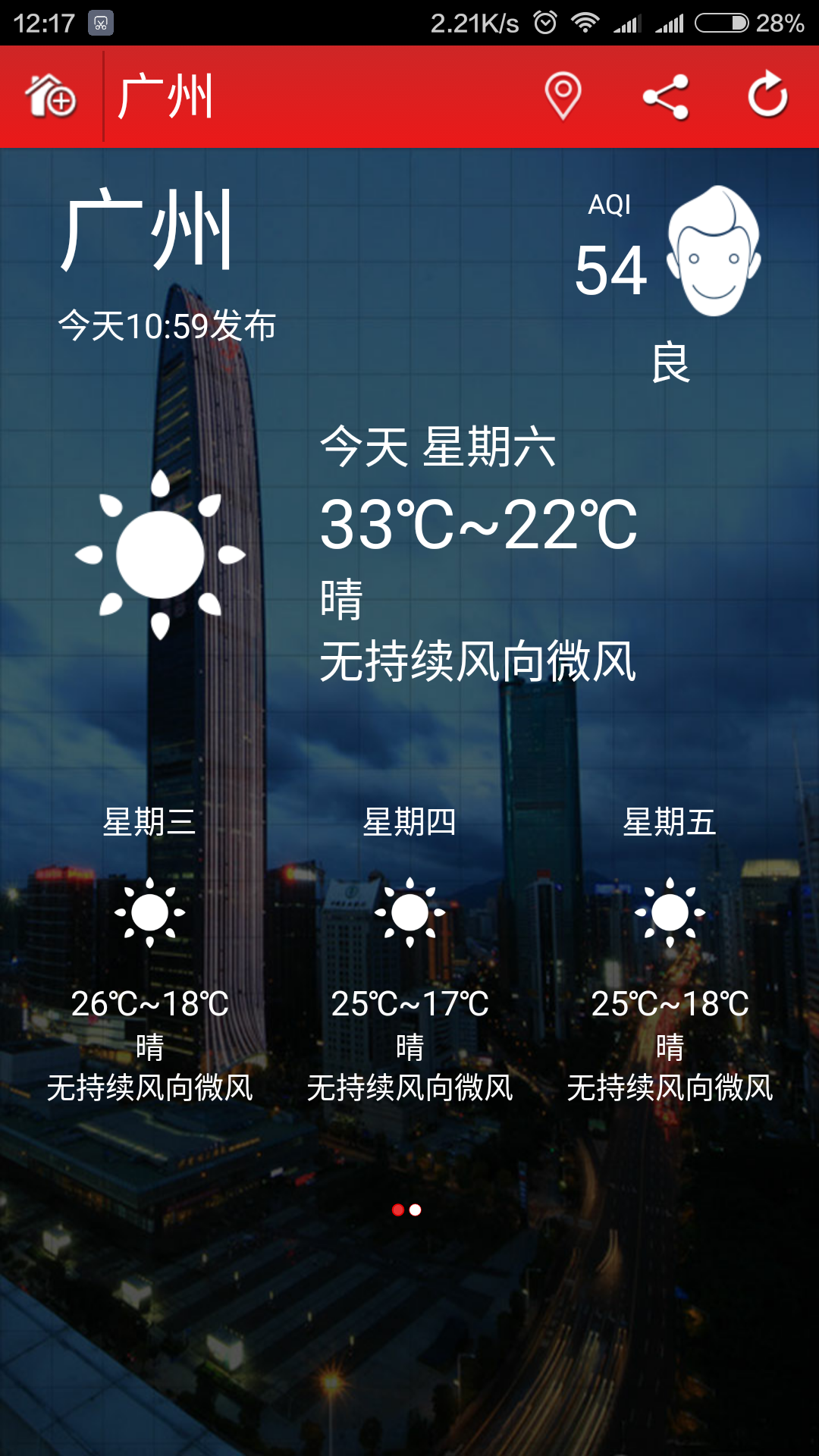Select the sun icon under 星期四
Image resolution: width=819 pixels, height=1456 pixels.
[409, 912]
